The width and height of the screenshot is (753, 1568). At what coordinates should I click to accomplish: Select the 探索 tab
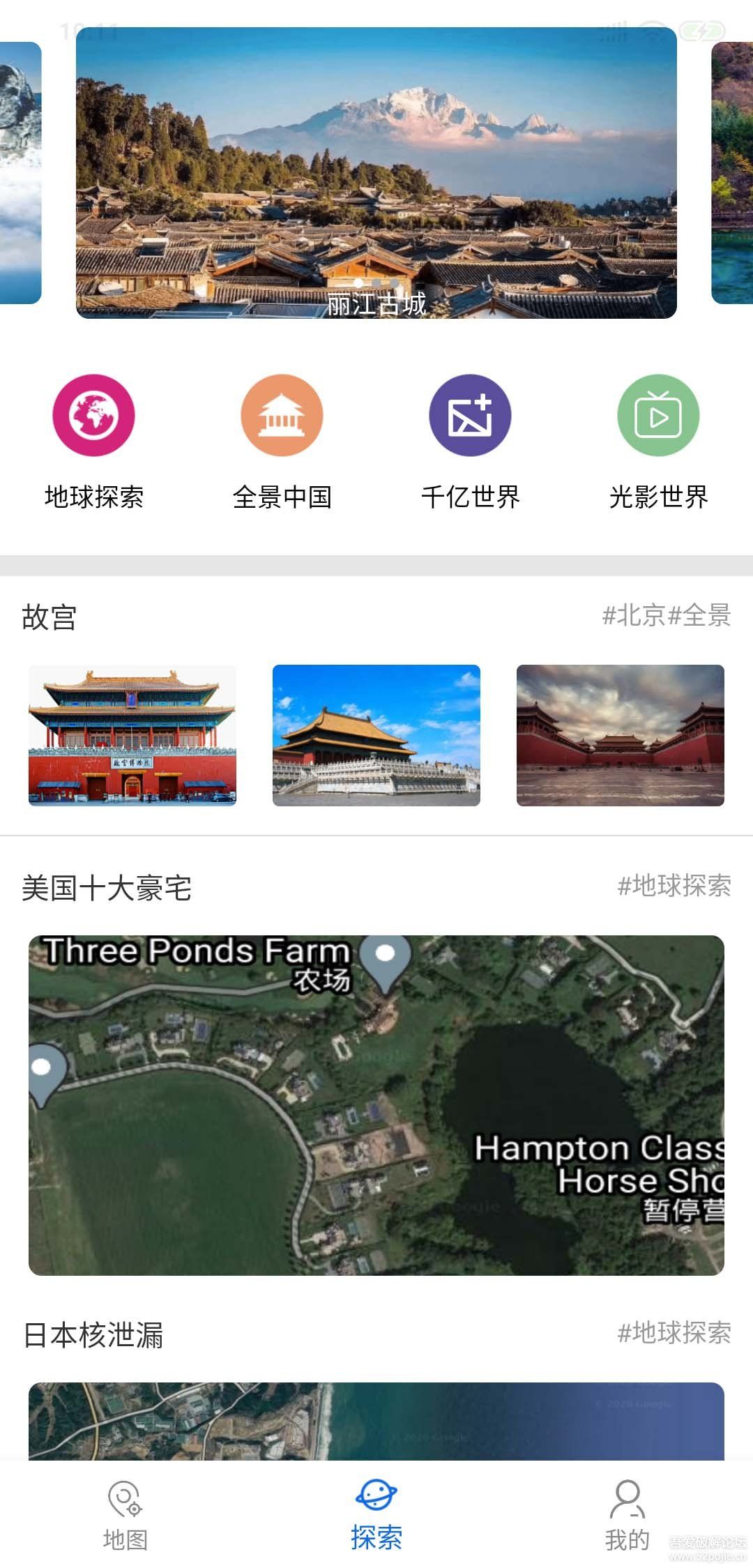point(376,1515)
